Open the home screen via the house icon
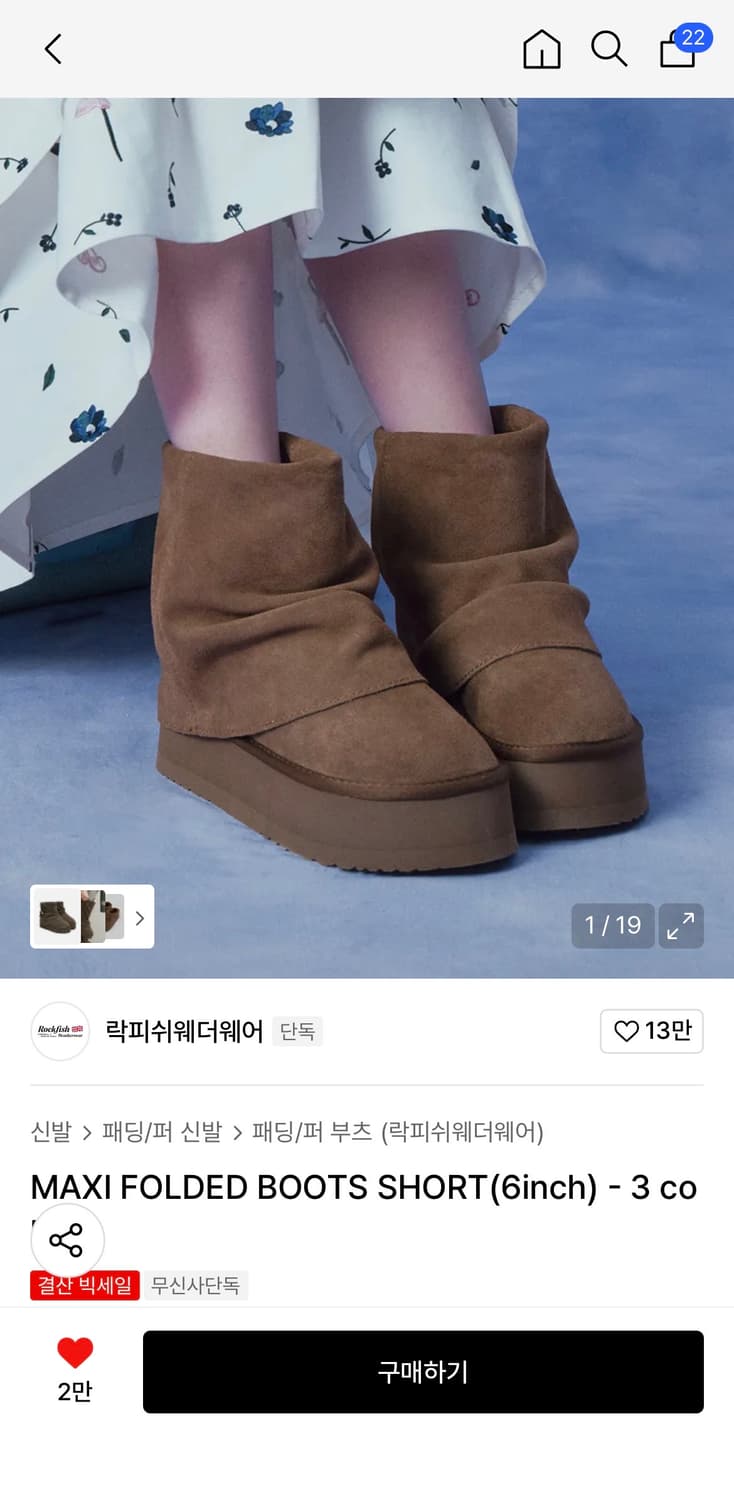 [541, 48]
